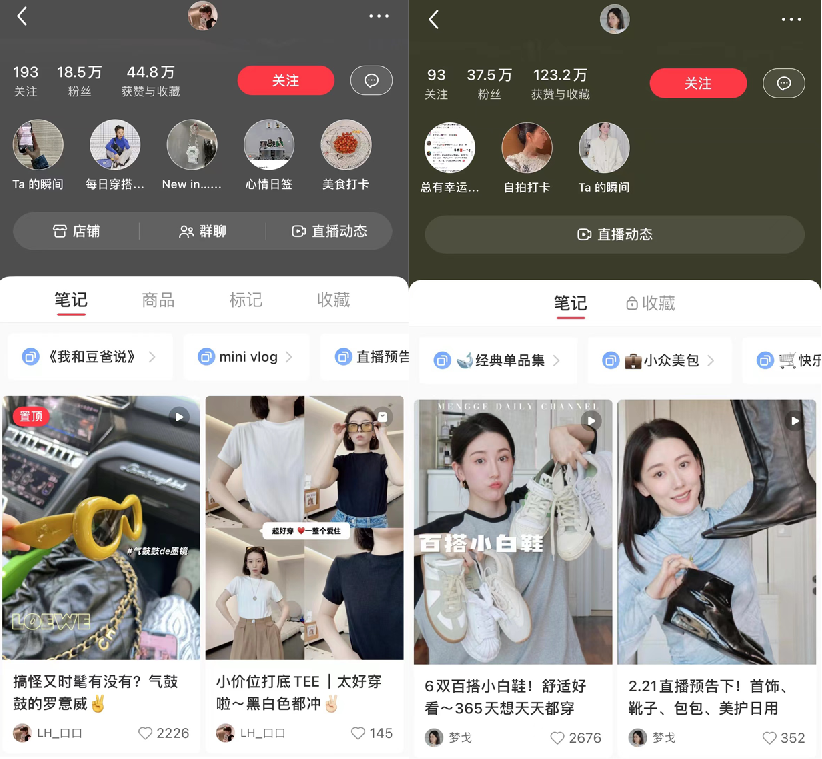Like the note with 352 likes
The image size is (822, 759).
(x=769, y=738)
